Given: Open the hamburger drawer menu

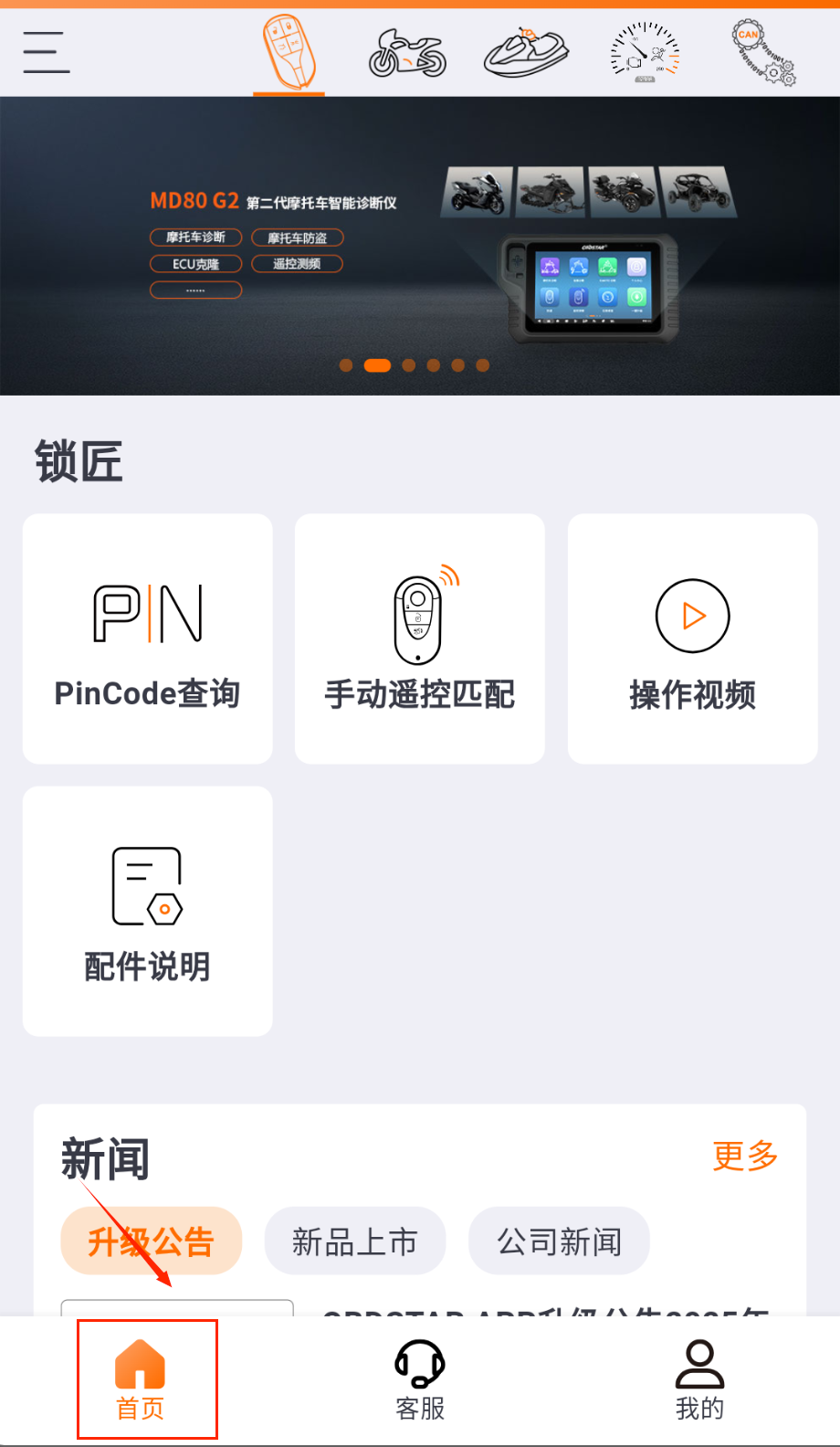Looking at the screenshot, I should [47, 51].
